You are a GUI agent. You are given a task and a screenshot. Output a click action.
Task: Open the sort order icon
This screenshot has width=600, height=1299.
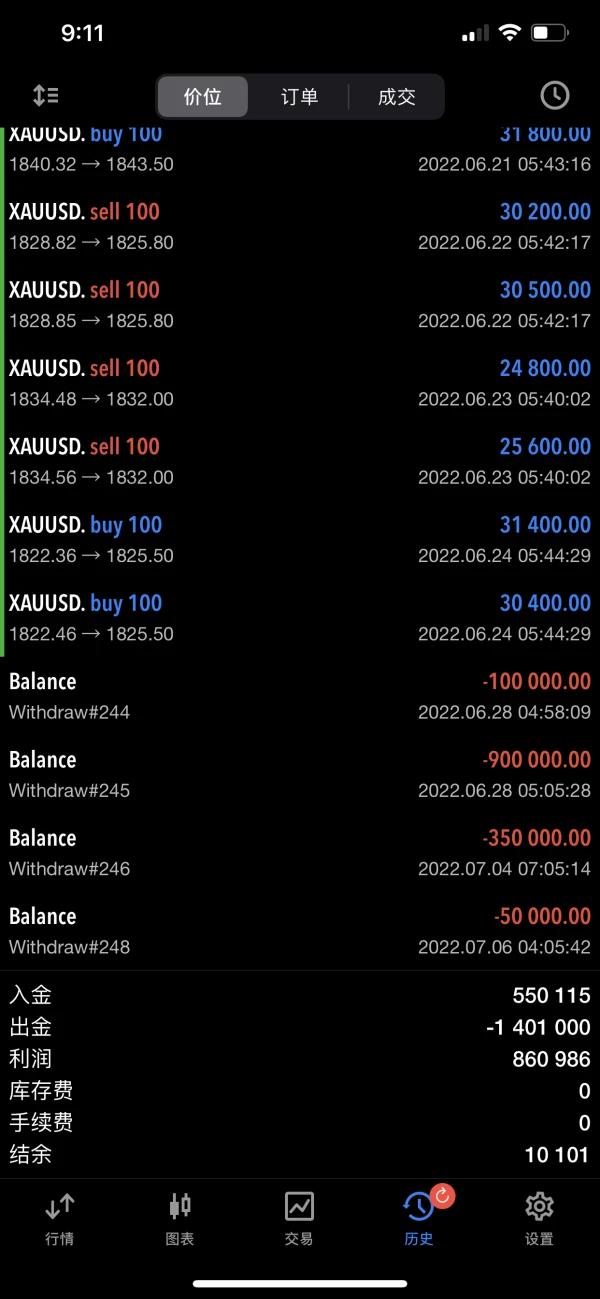tap(45, 96)
